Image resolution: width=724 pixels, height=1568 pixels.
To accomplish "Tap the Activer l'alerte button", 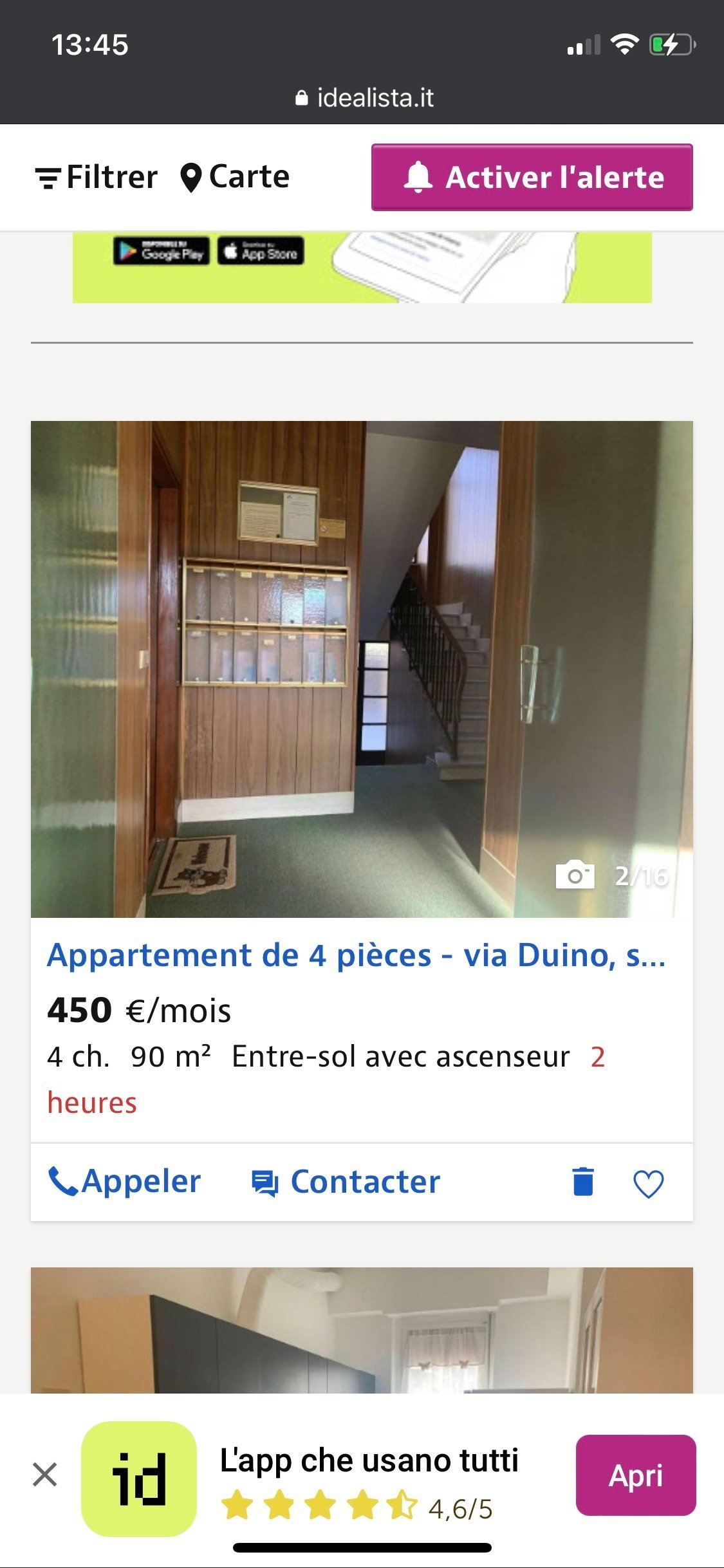I will click(x=532, y=177).
